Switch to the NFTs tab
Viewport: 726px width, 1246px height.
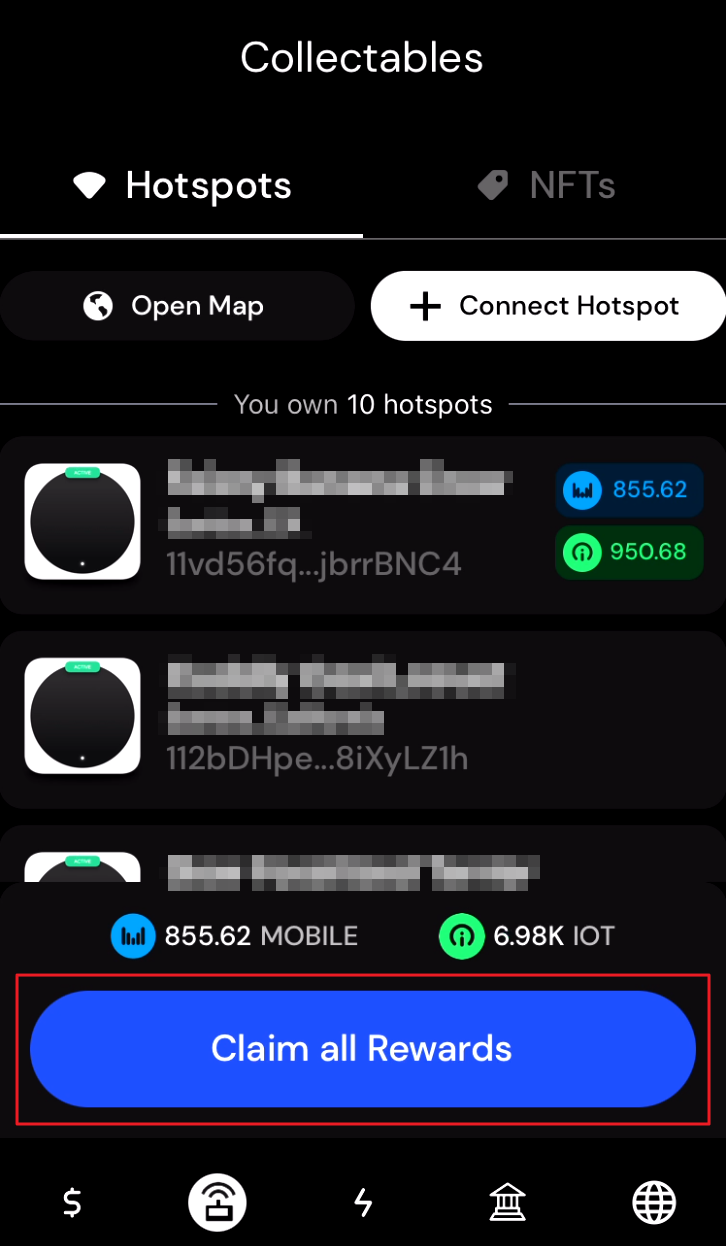(545, 186)
